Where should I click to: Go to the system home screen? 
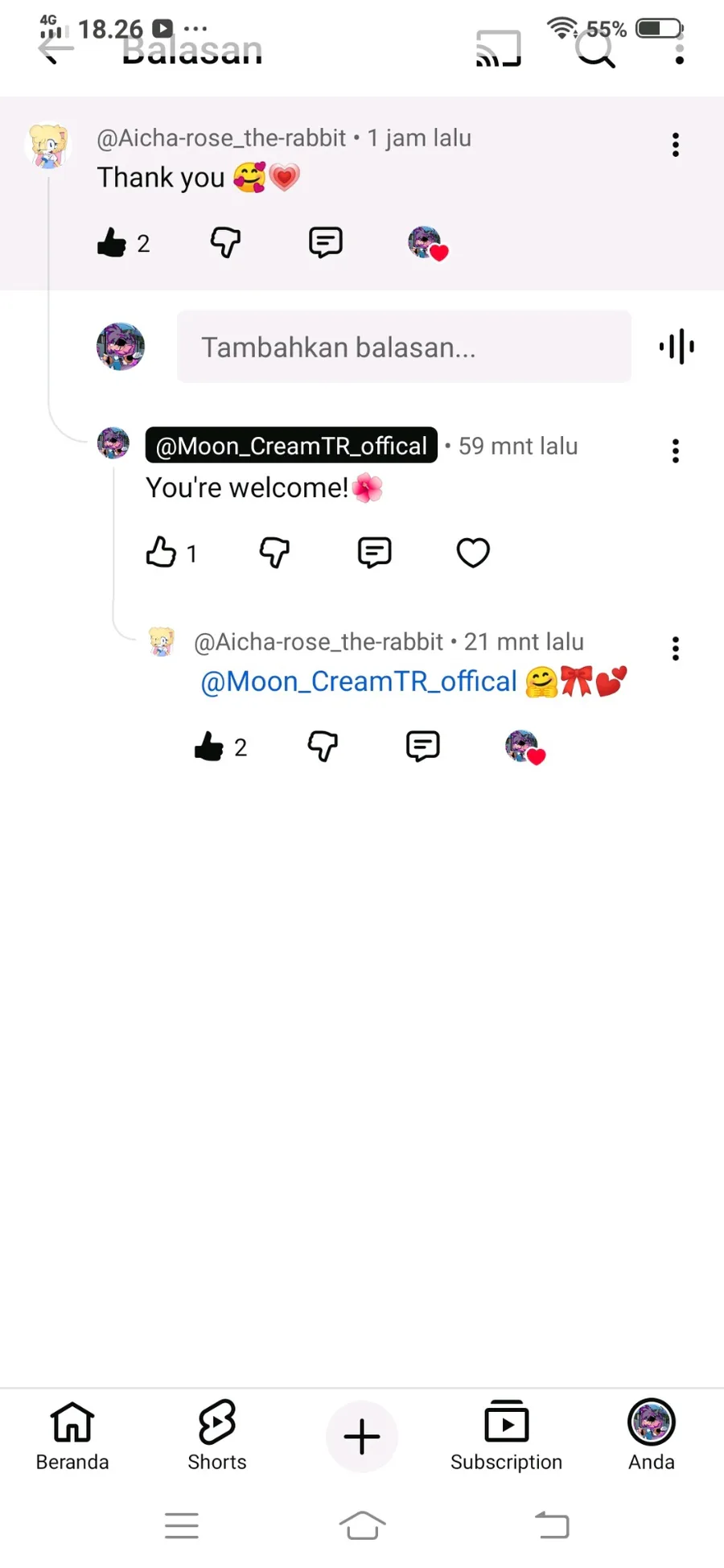tap(362, 1525)
